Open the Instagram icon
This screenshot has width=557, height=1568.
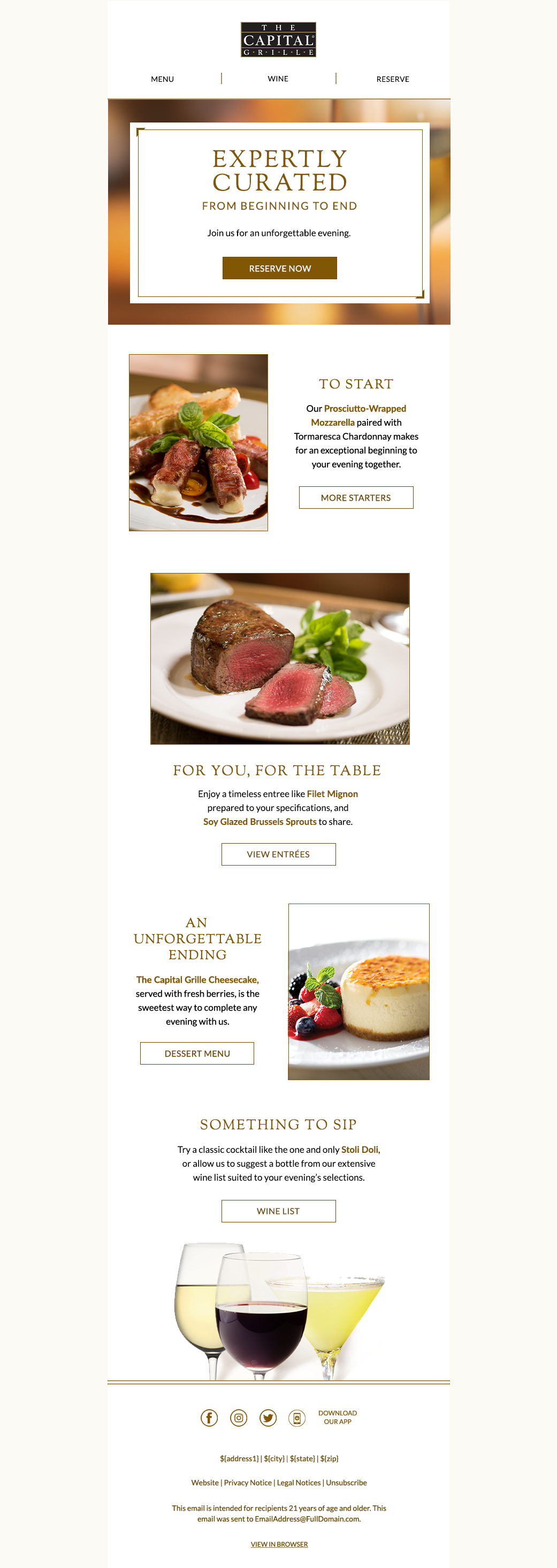click(x=239, y=1418)
